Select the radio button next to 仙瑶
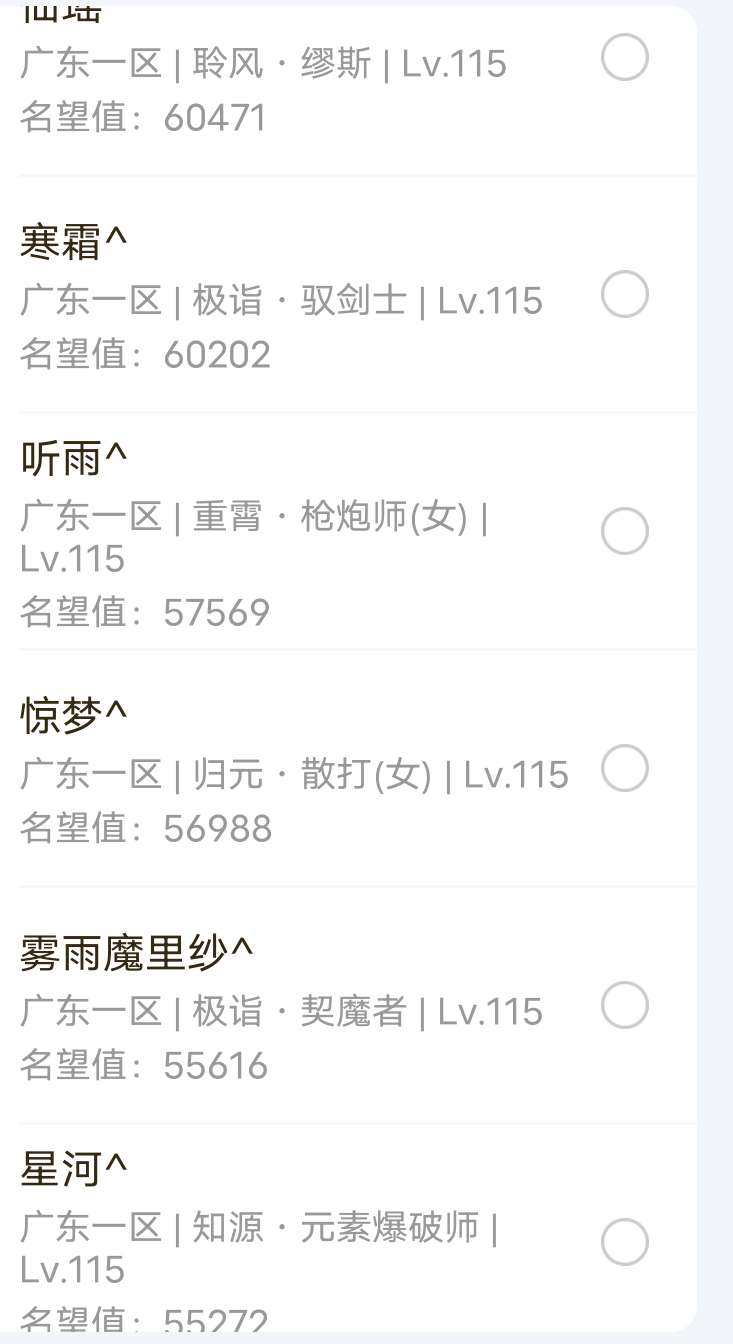 pyautogui.click(x=624, y=58)
